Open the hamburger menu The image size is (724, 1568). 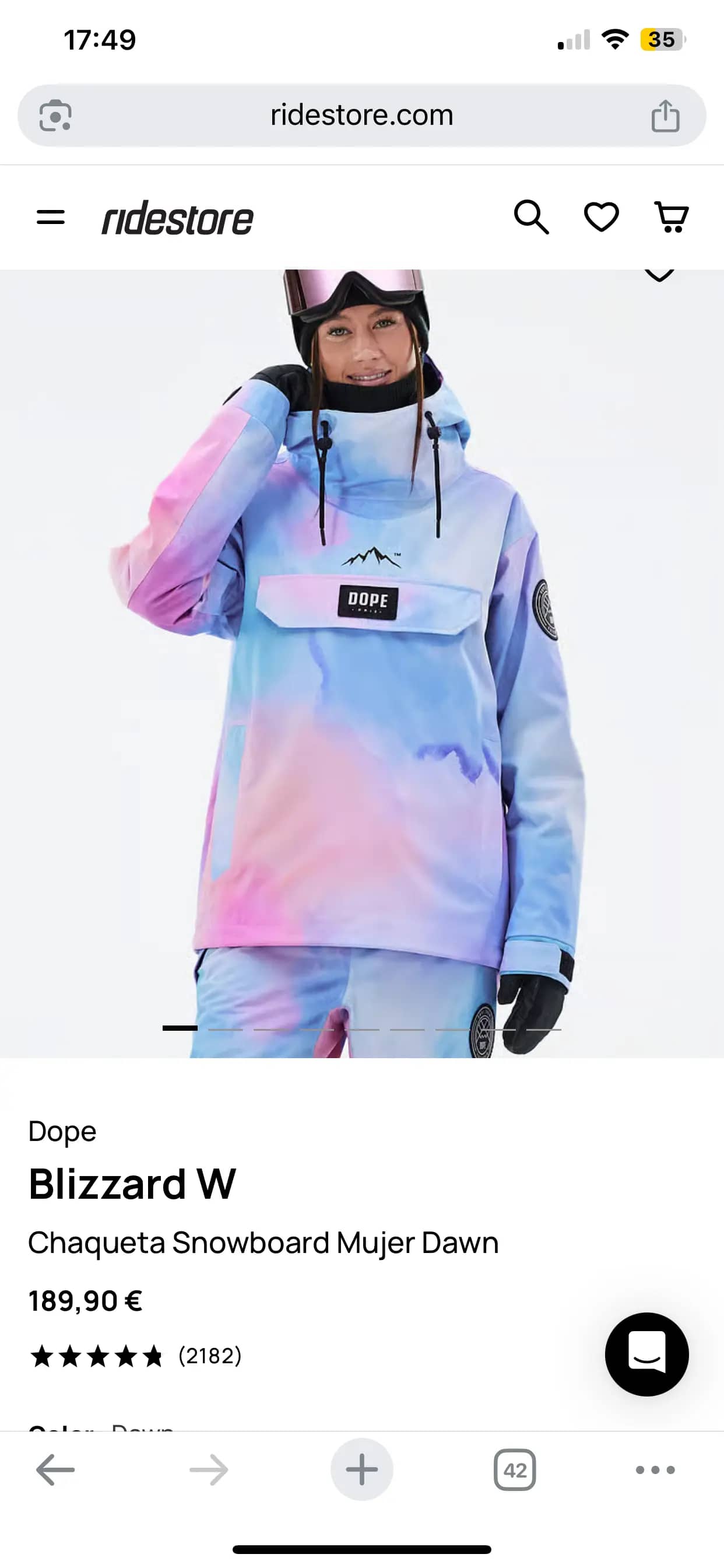[51, 218]
